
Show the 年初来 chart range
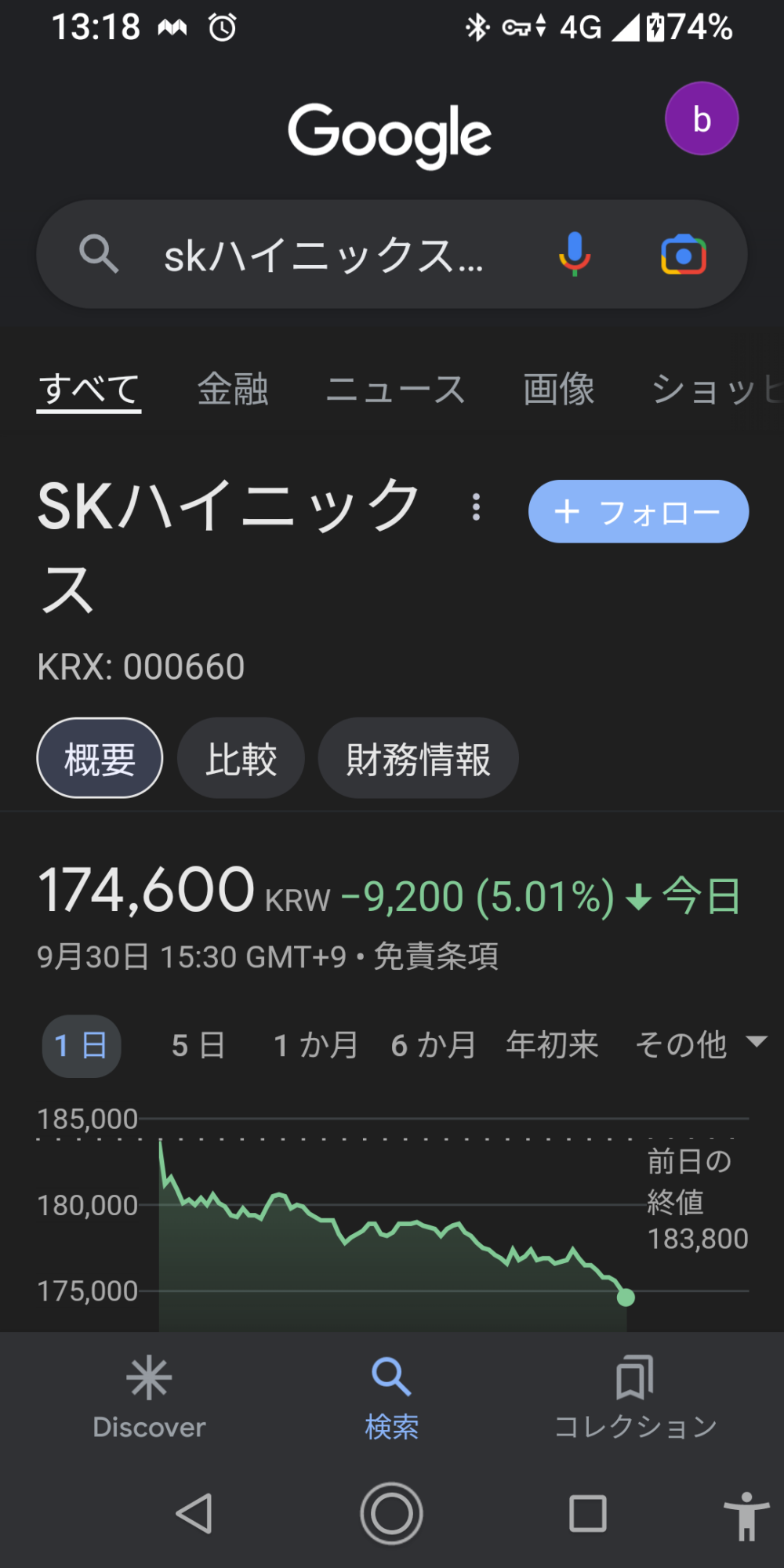(x=553, y=1046)
